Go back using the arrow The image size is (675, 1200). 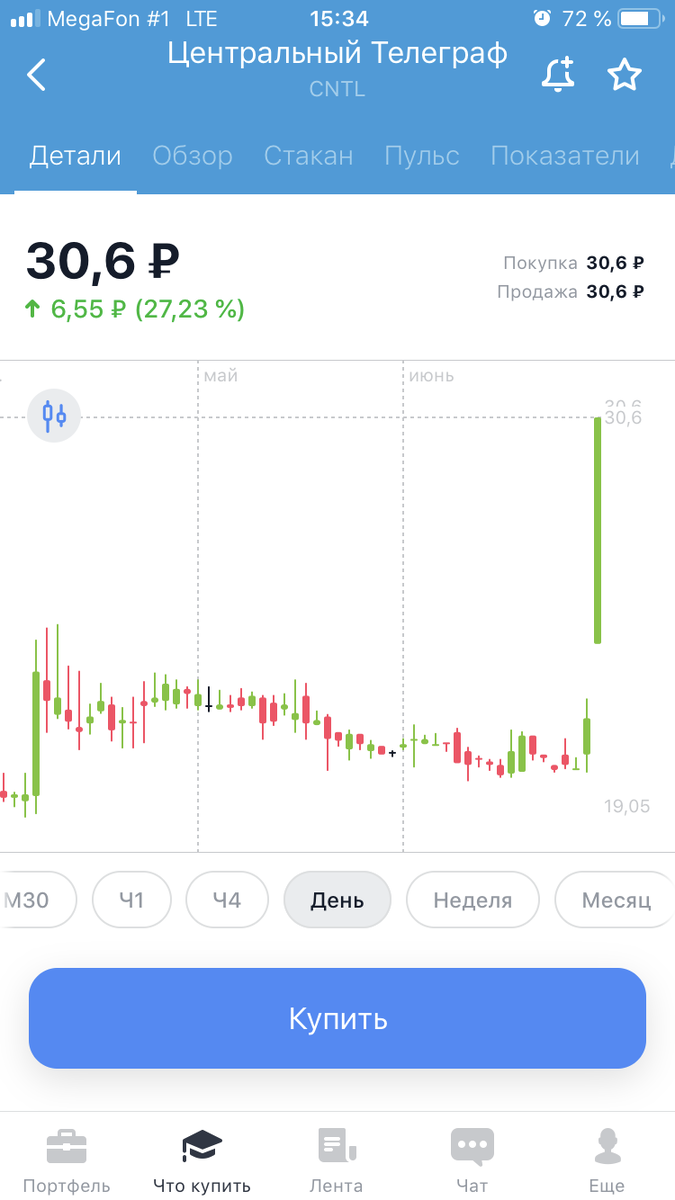[37, 75]
